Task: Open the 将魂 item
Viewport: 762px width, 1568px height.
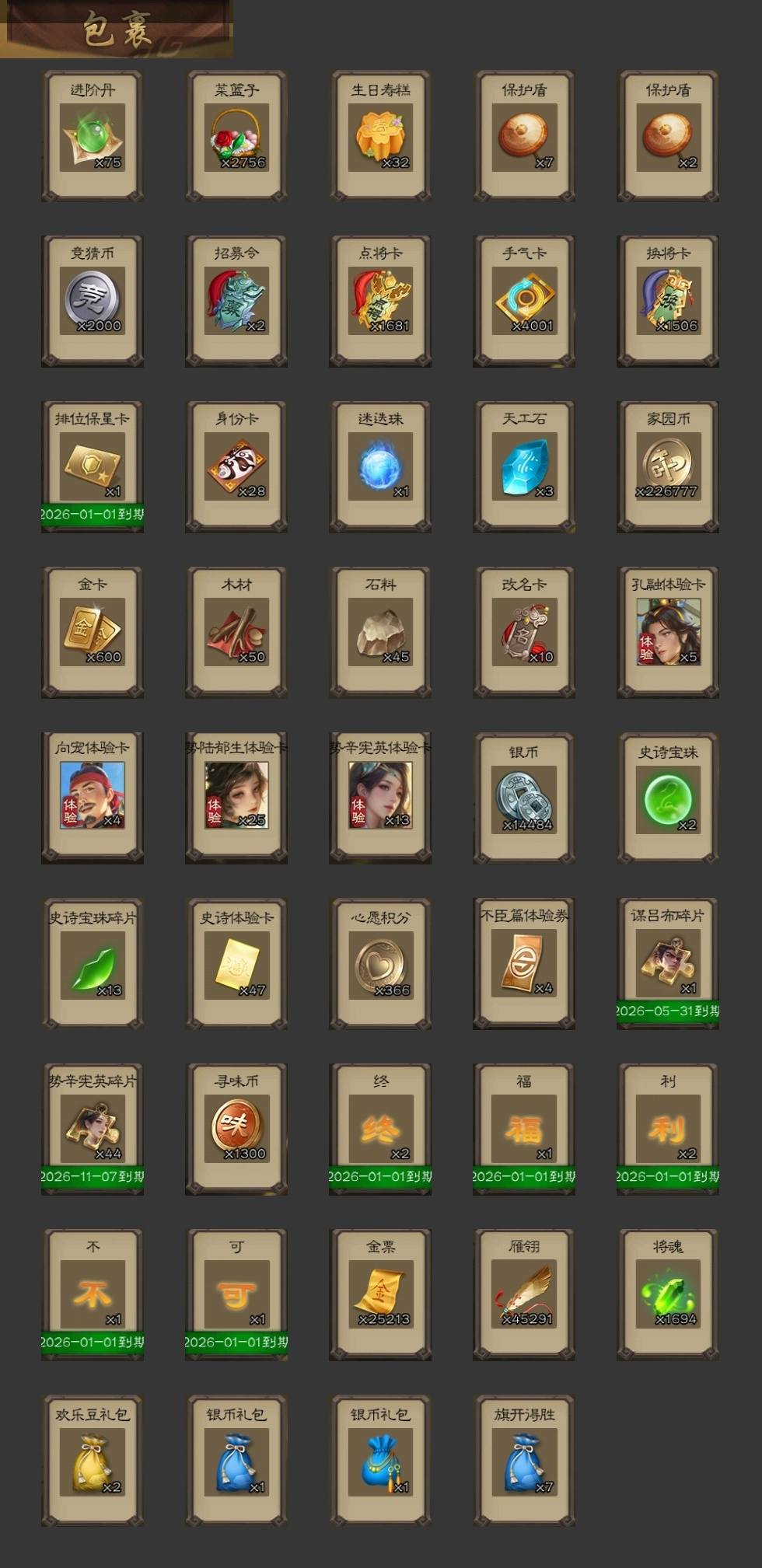Action: (x=668, y=1295)
